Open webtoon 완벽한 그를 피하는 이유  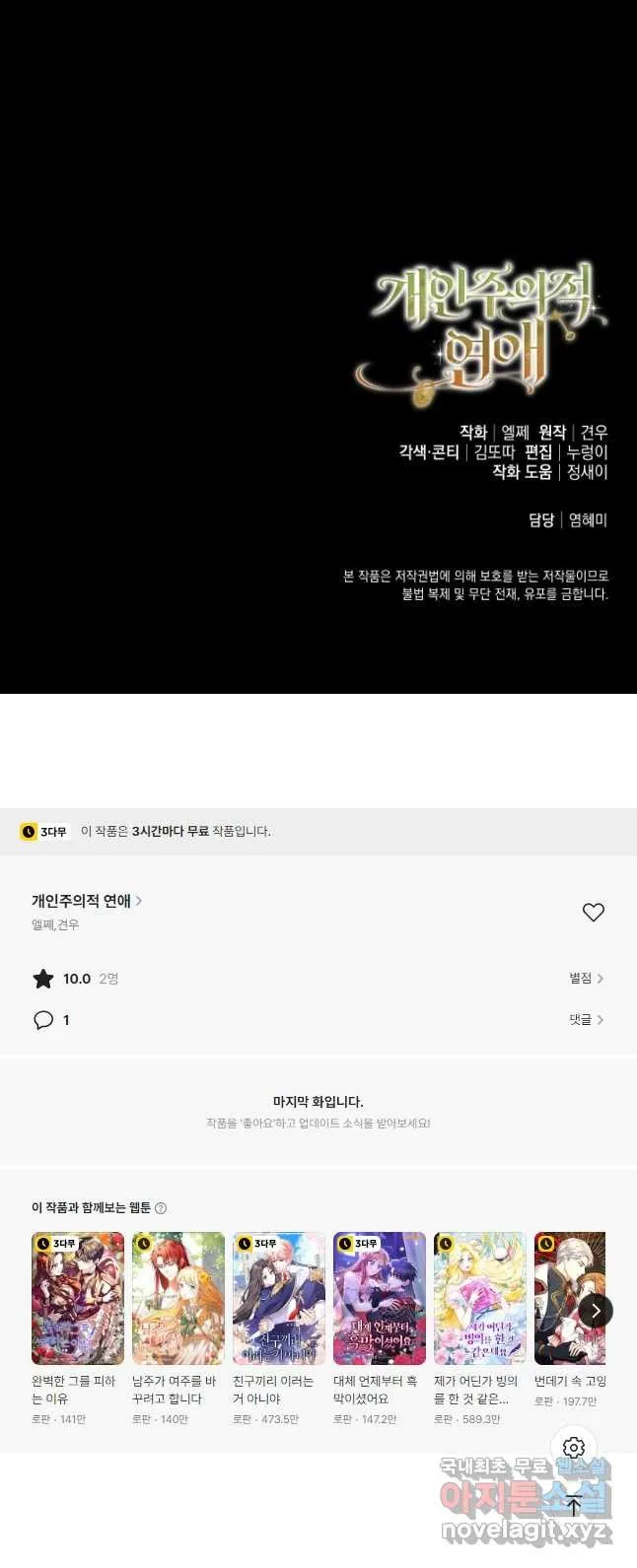click(x=78, y=1299)
